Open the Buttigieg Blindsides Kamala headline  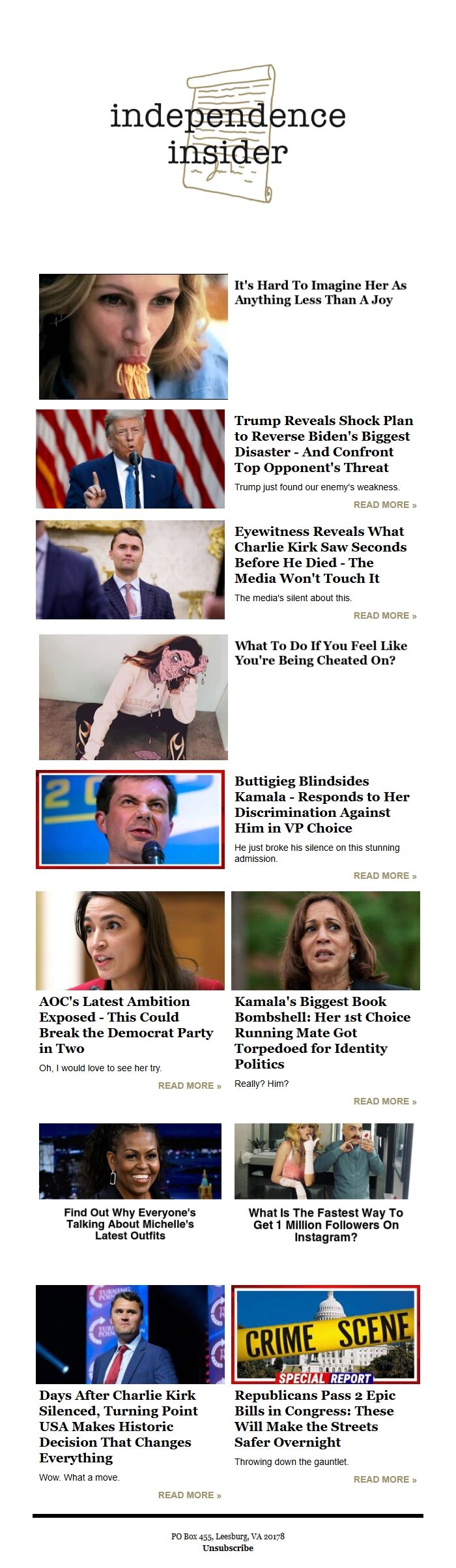click(x=322, y=805)
